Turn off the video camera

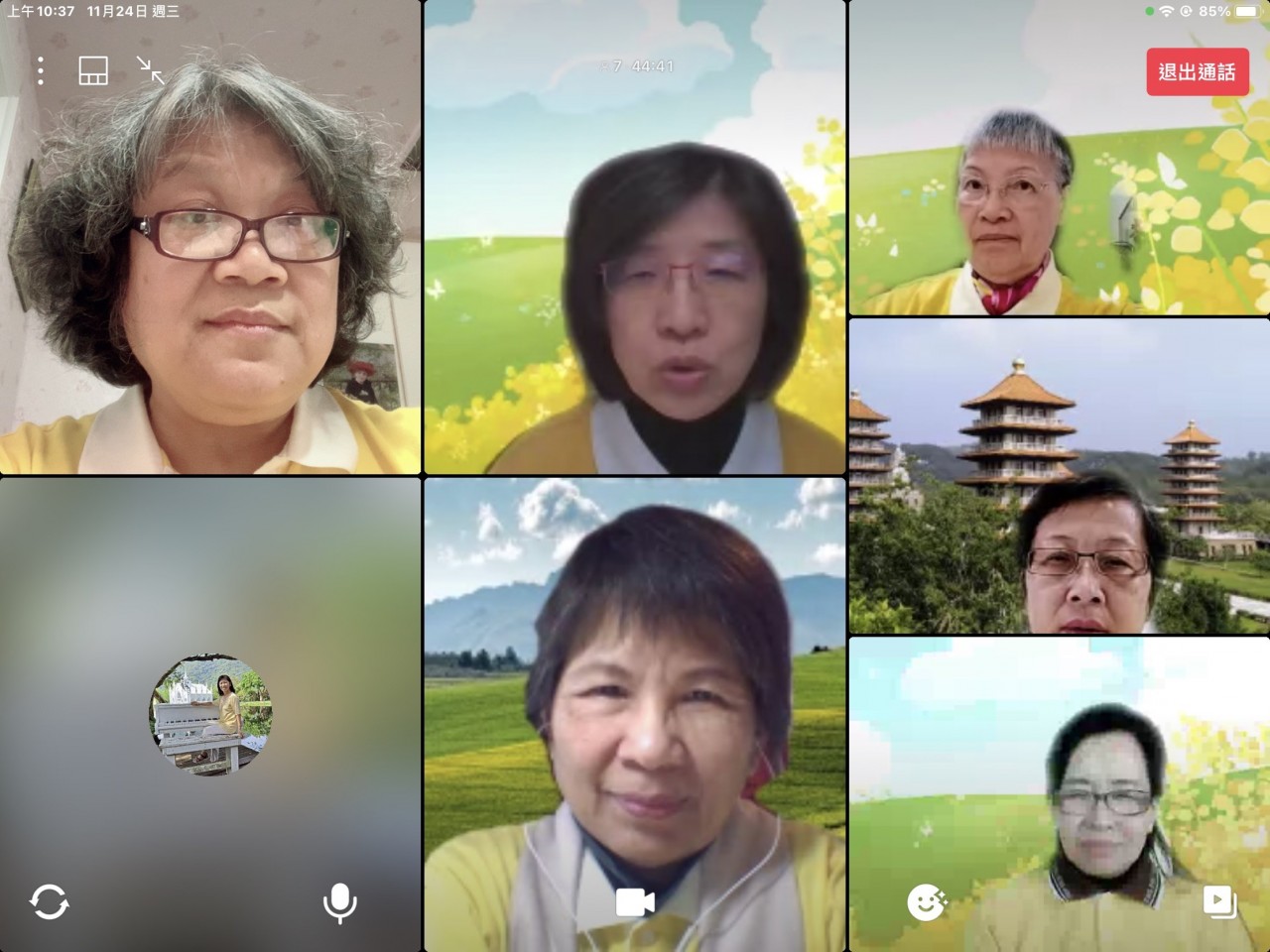pyautogui.click(x=635, y=902)
